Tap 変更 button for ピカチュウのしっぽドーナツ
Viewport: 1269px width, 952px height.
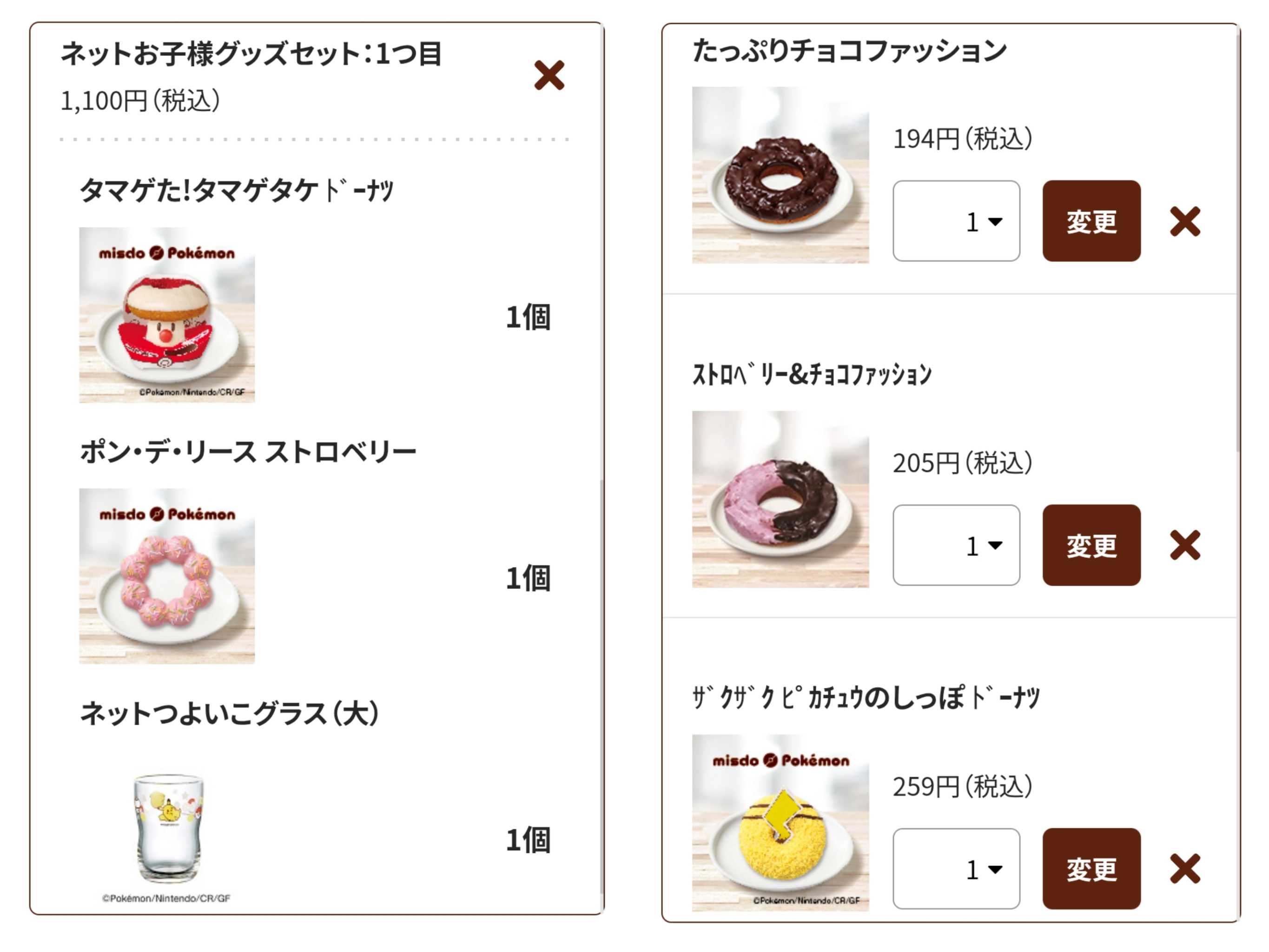1091,869
